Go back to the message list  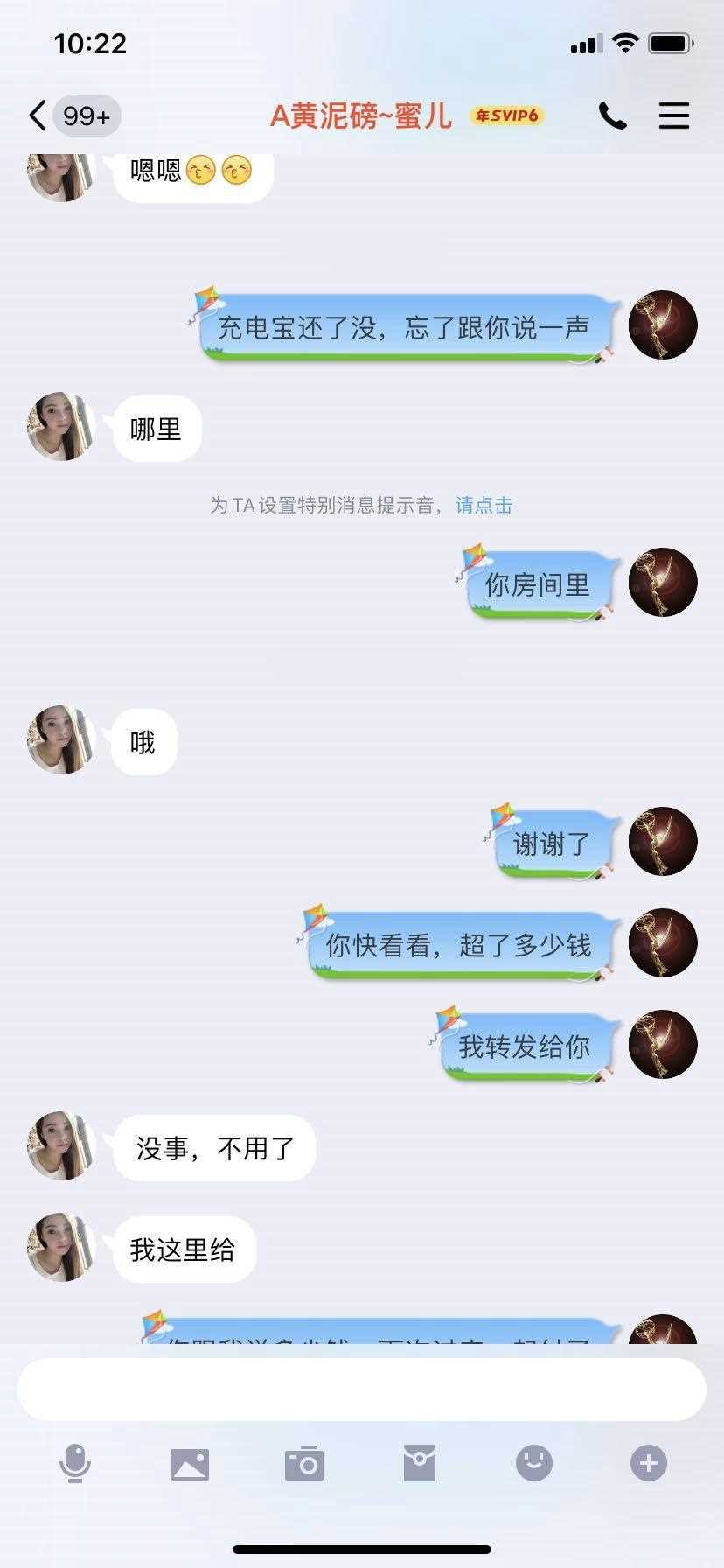pyautogui.click(x=38, y=115)
